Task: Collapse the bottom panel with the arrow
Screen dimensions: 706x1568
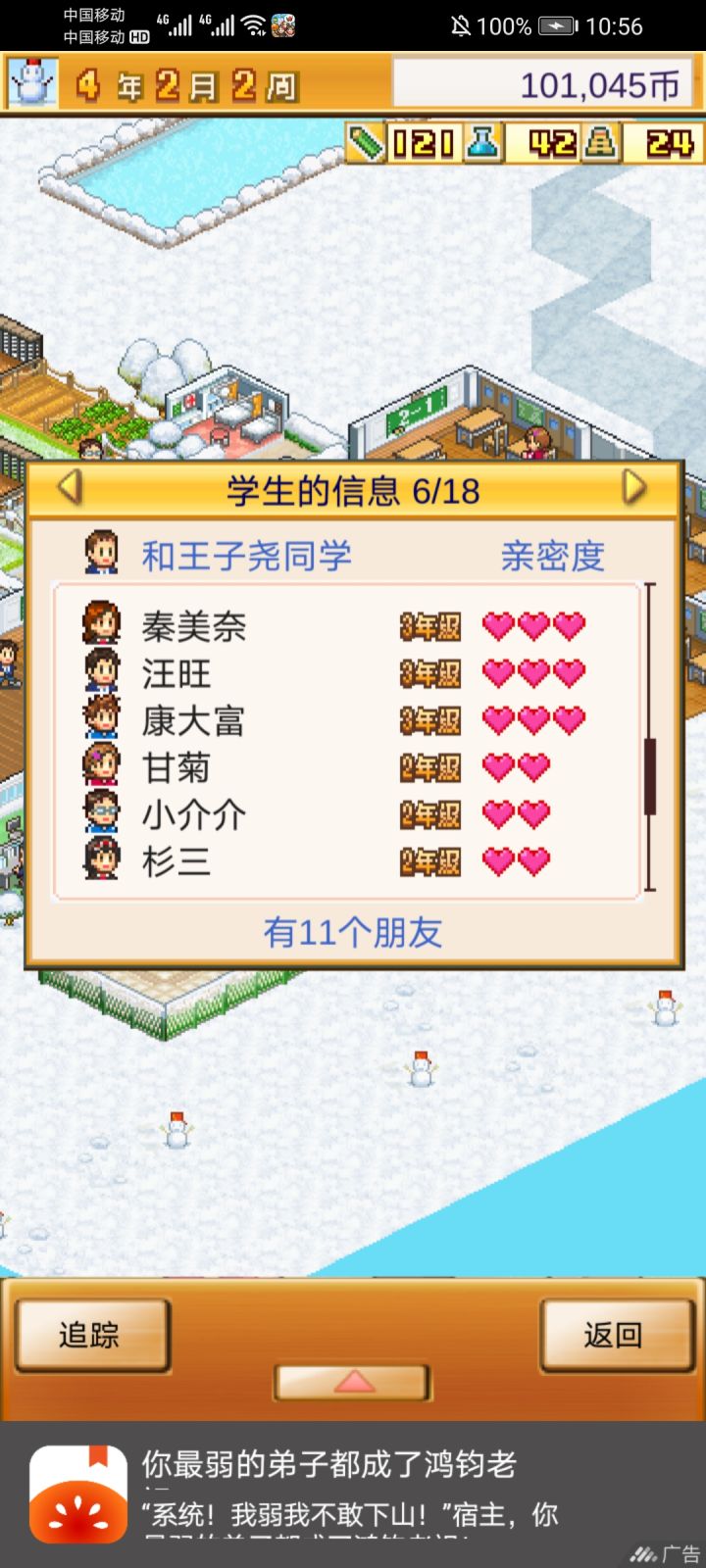Action: 352,1382
